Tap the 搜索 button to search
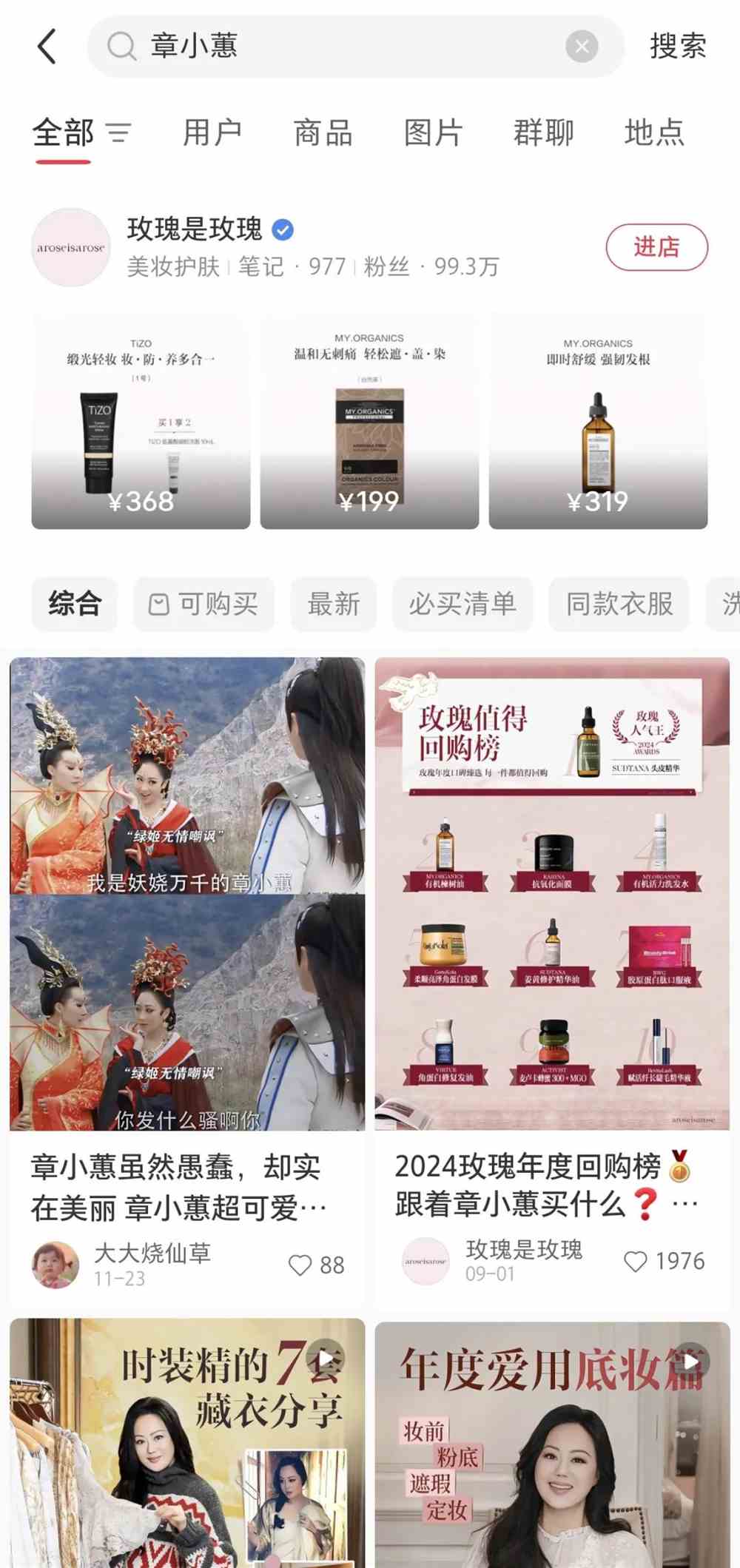The width and height of the screenshot is (740, 1568). click(x=679, y=46)
